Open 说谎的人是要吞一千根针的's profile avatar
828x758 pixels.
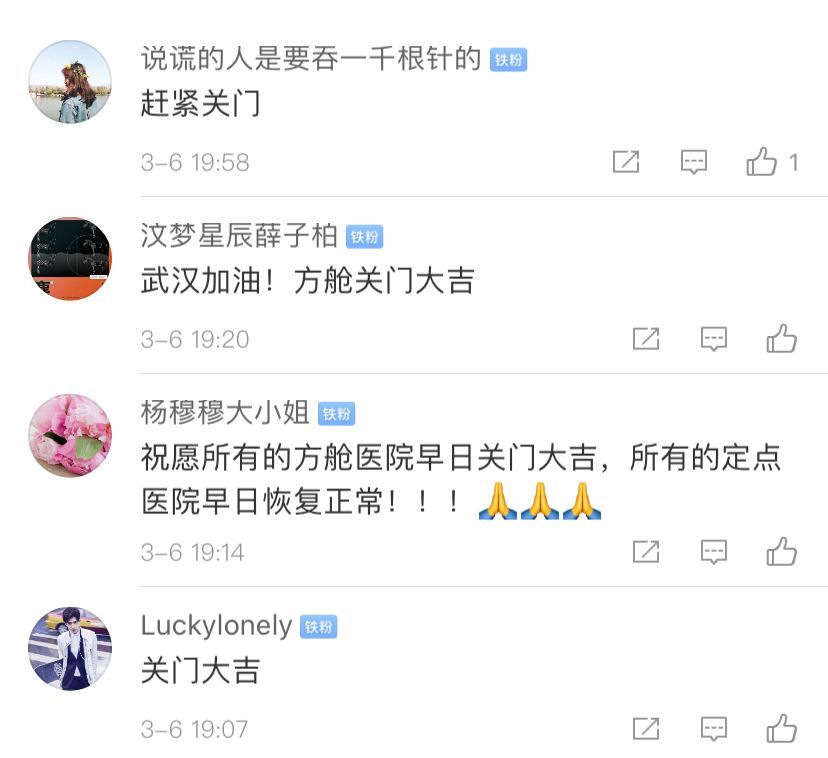click(x=70, y=82)
